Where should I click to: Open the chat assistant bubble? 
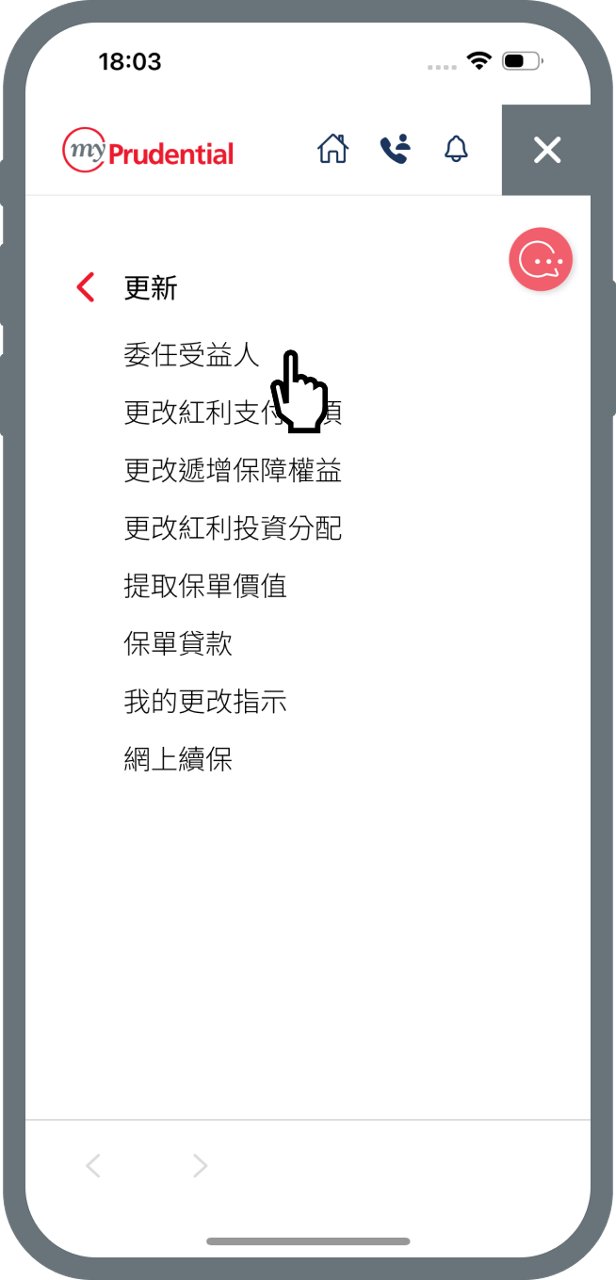tap(541, 260)
